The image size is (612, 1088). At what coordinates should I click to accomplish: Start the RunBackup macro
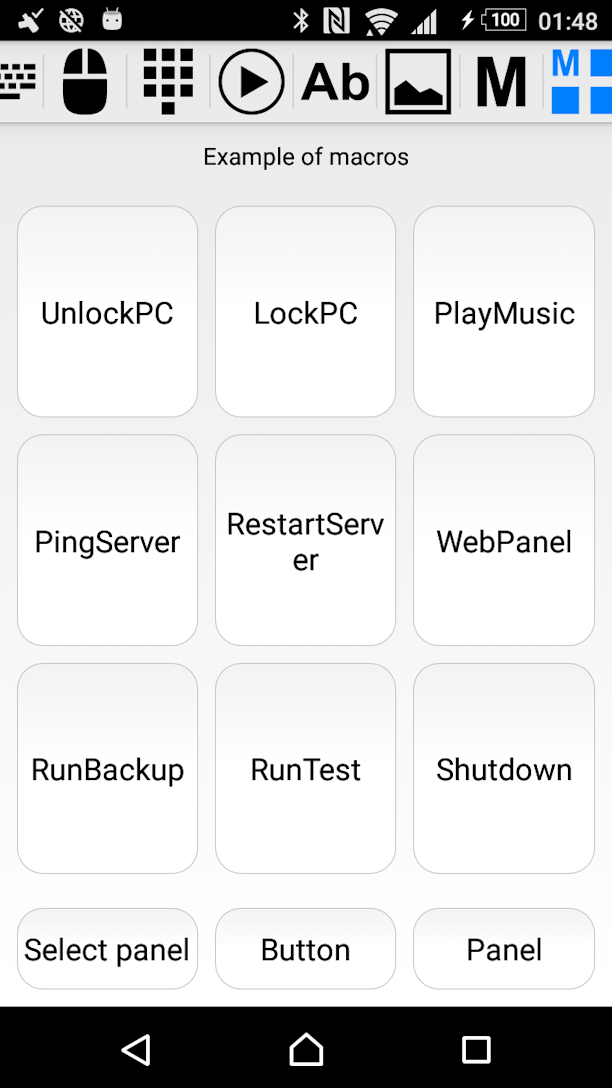(x=108, y=768)
